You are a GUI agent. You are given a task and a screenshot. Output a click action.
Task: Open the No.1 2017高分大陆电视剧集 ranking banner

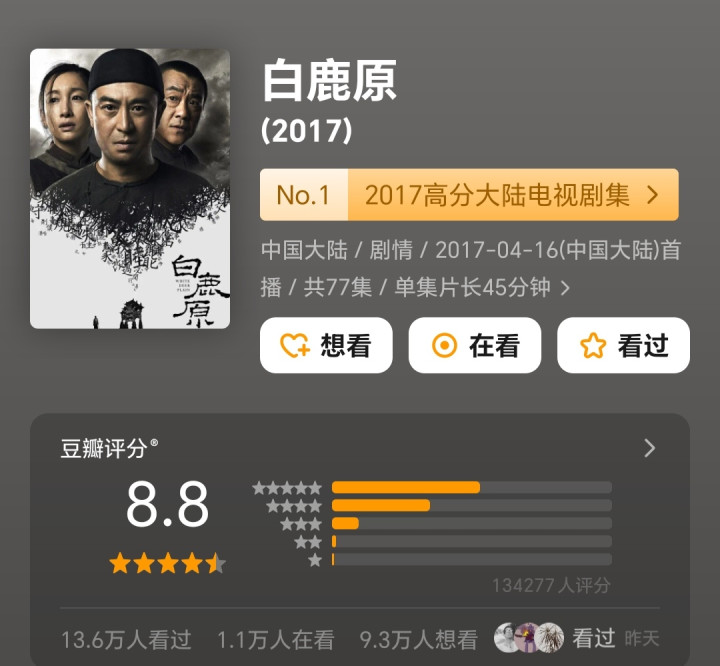[469, 195]
